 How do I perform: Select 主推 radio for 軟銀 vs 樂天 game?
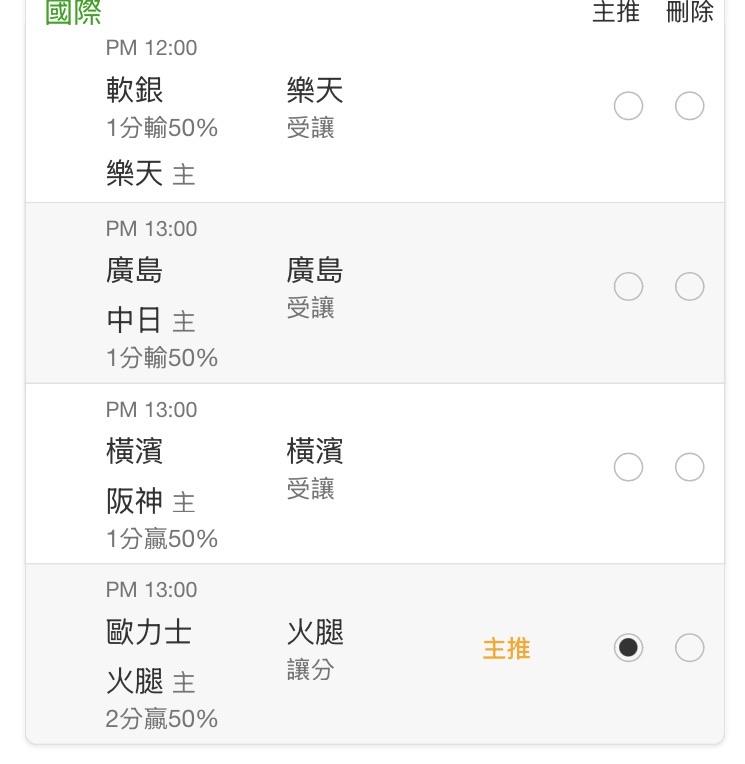pyautogui.click(x=628, y=105)
